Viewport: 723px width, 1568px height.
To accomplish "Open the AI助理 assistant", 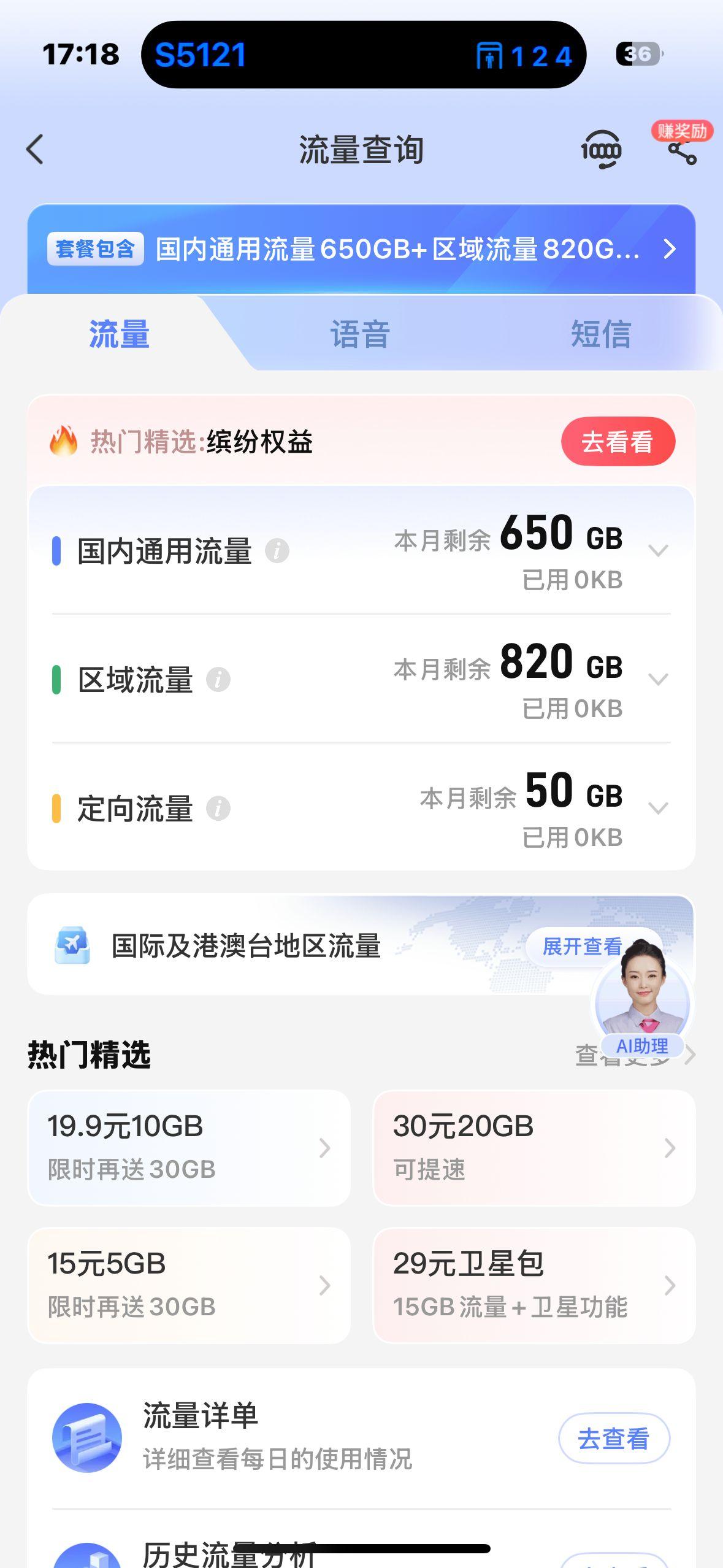I will [643, 1005].
